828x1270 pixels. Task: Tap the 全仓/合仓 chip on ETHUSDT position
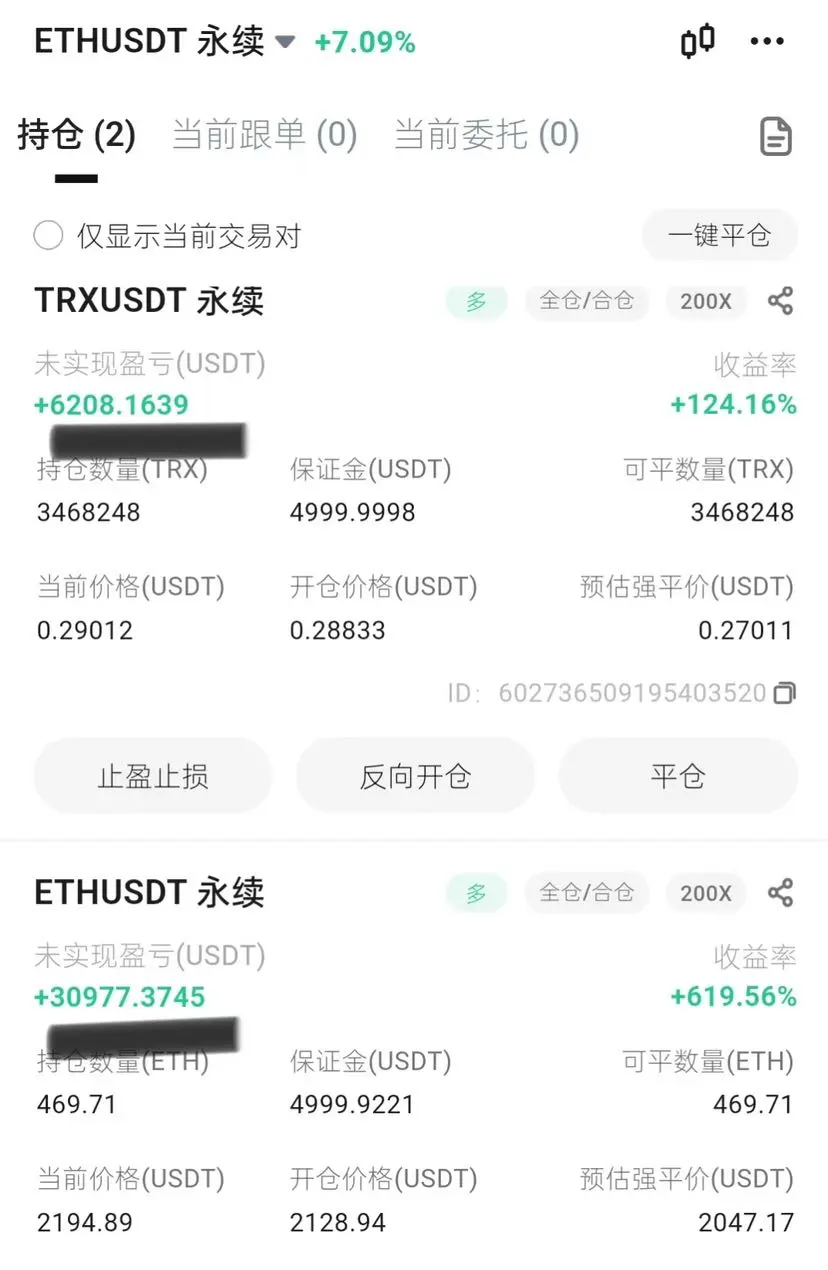click(x=586, y=893)
